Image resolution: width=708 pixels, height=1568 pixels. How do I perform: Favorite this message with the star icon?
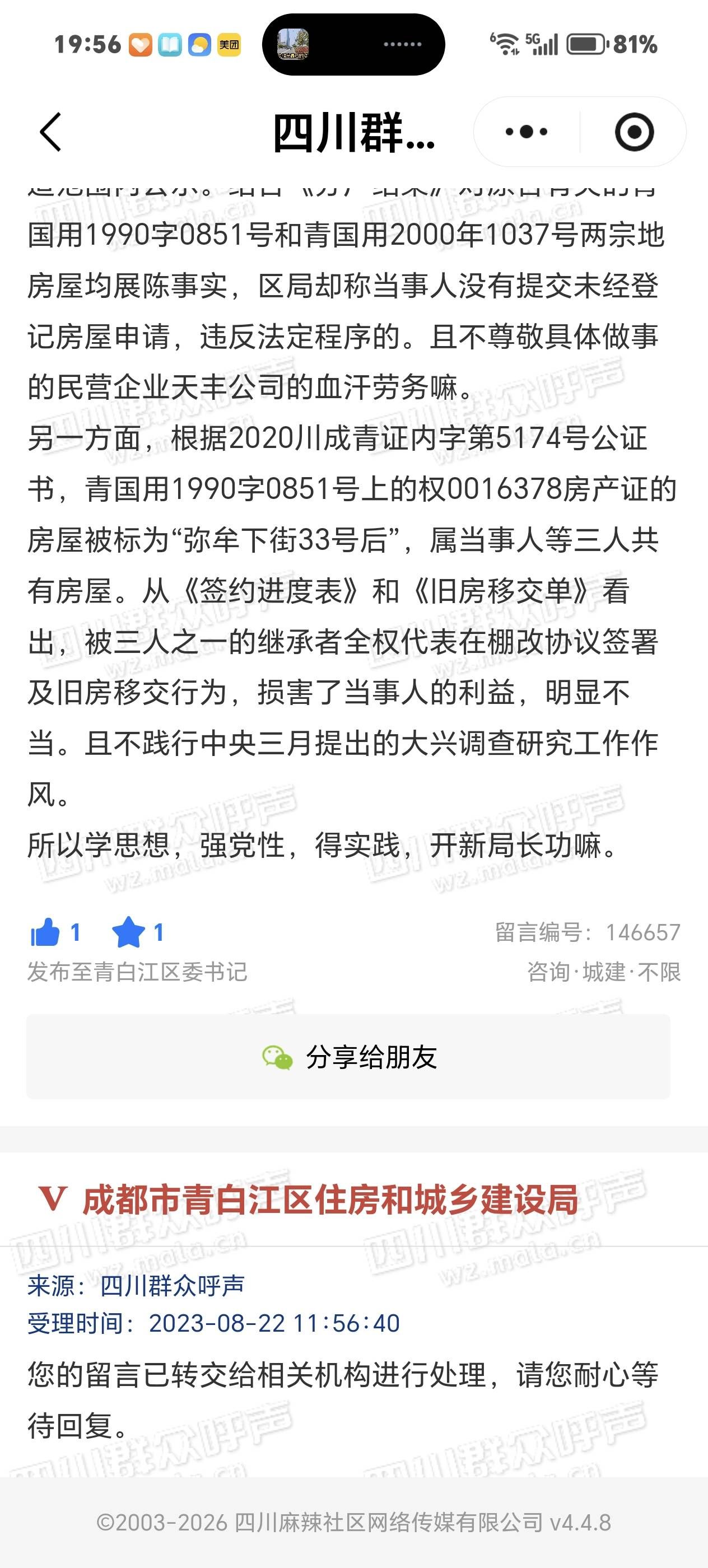pos(128,932)
